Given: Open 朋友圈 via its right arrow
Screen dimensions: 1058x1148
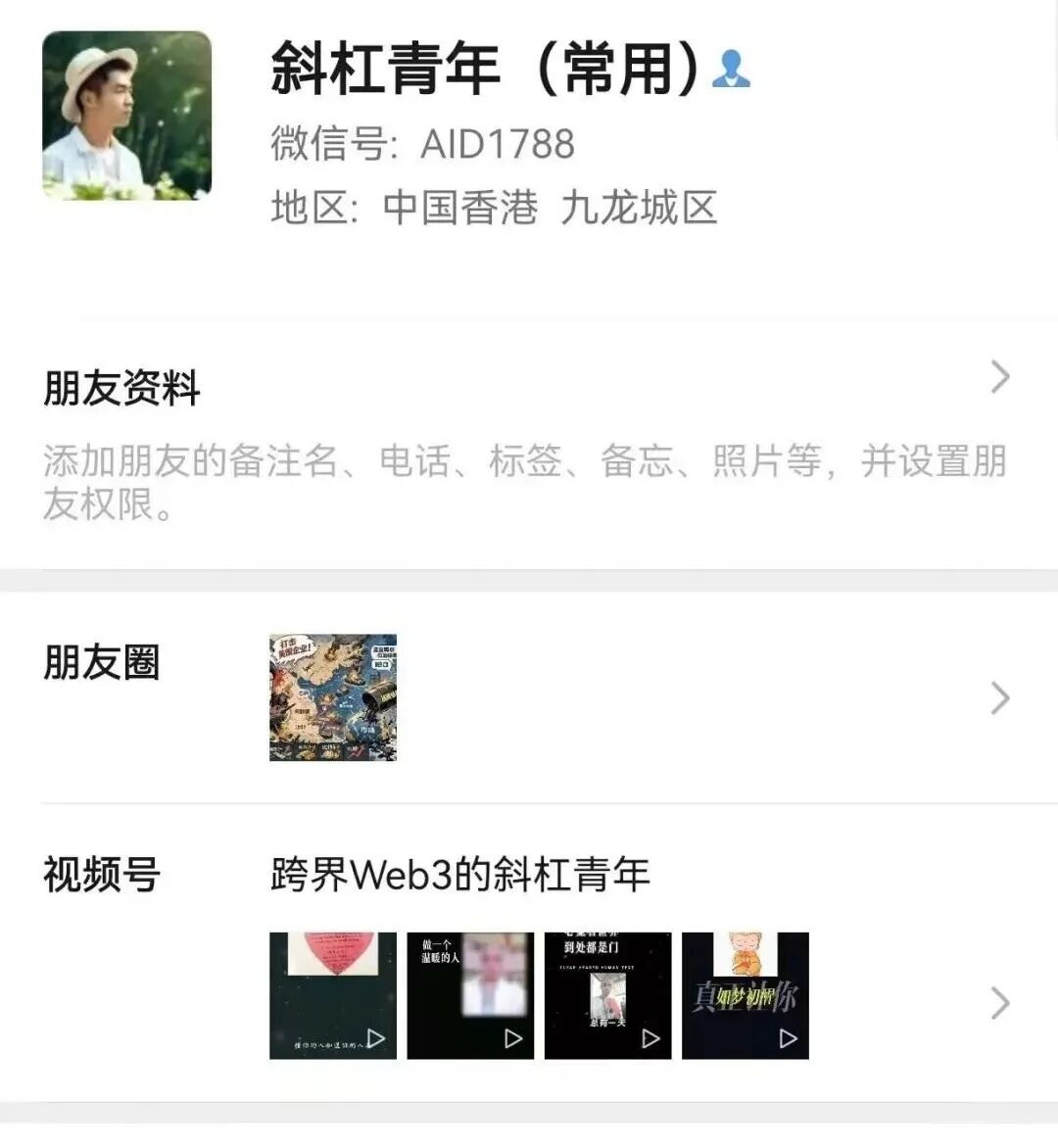Looking at the screenshot, I should (1001, 697).
